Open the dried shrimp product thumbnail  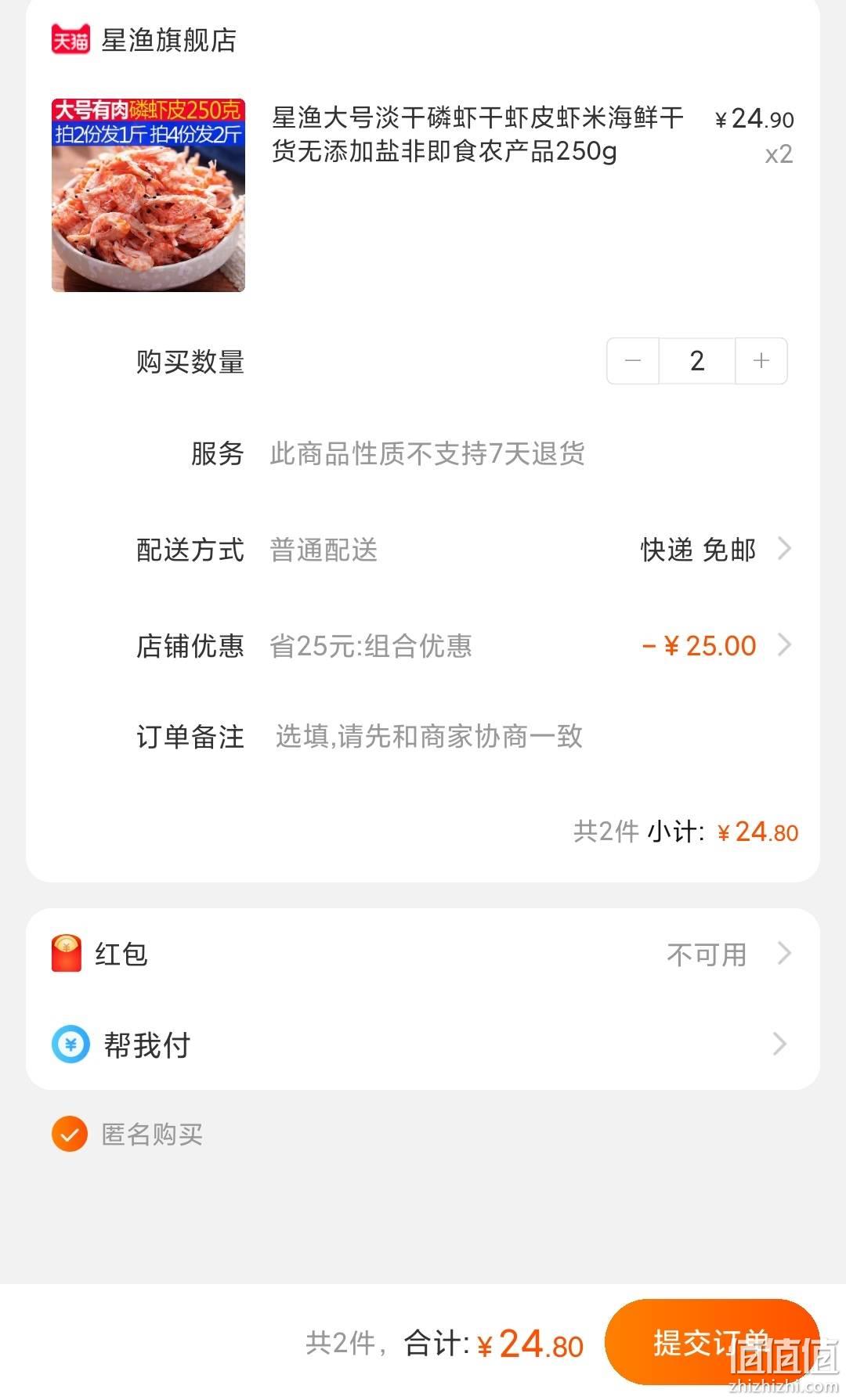tap(148, 195)
